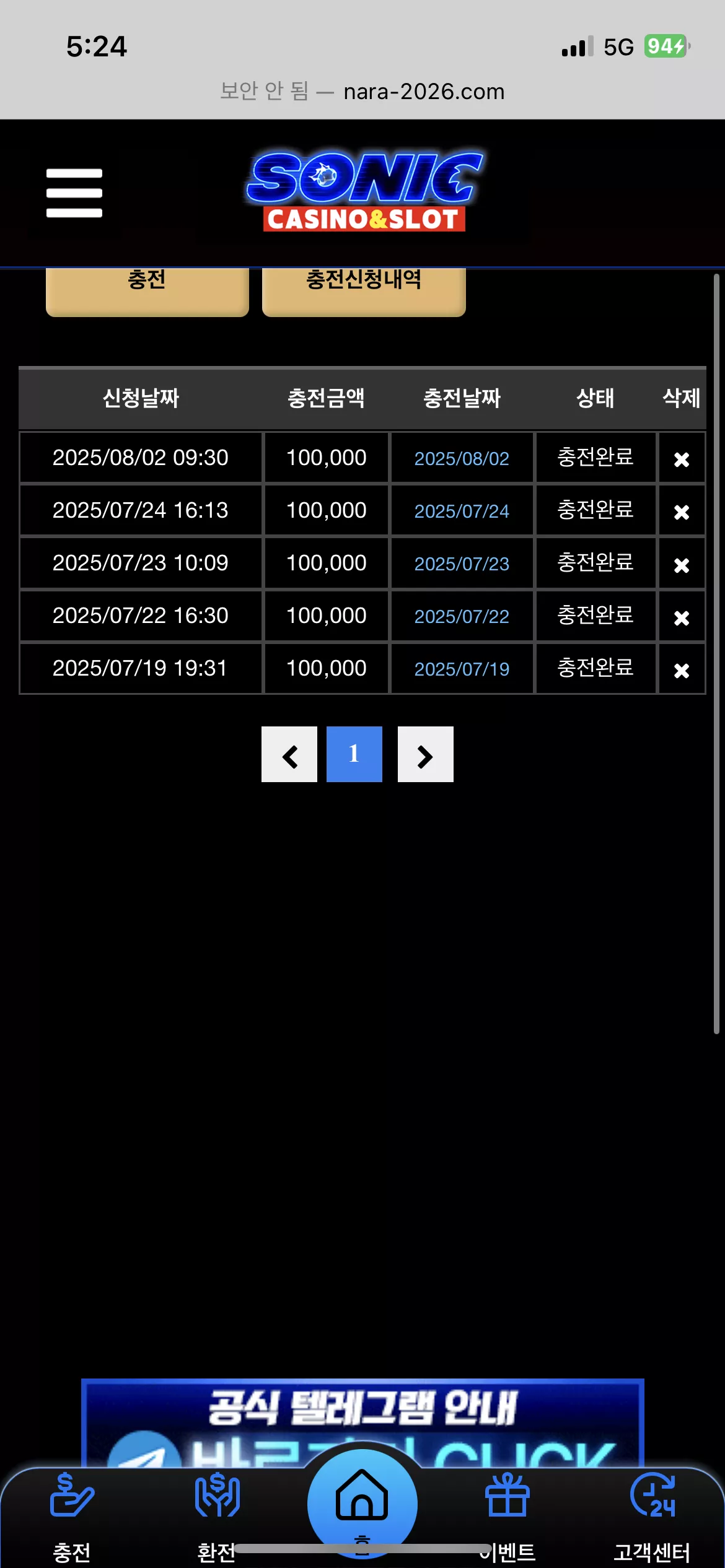This screenshot has width=725, height=1568.
Task: Remove the 2025/07/23 10:09 entry
Action: (x=682, y=565)
